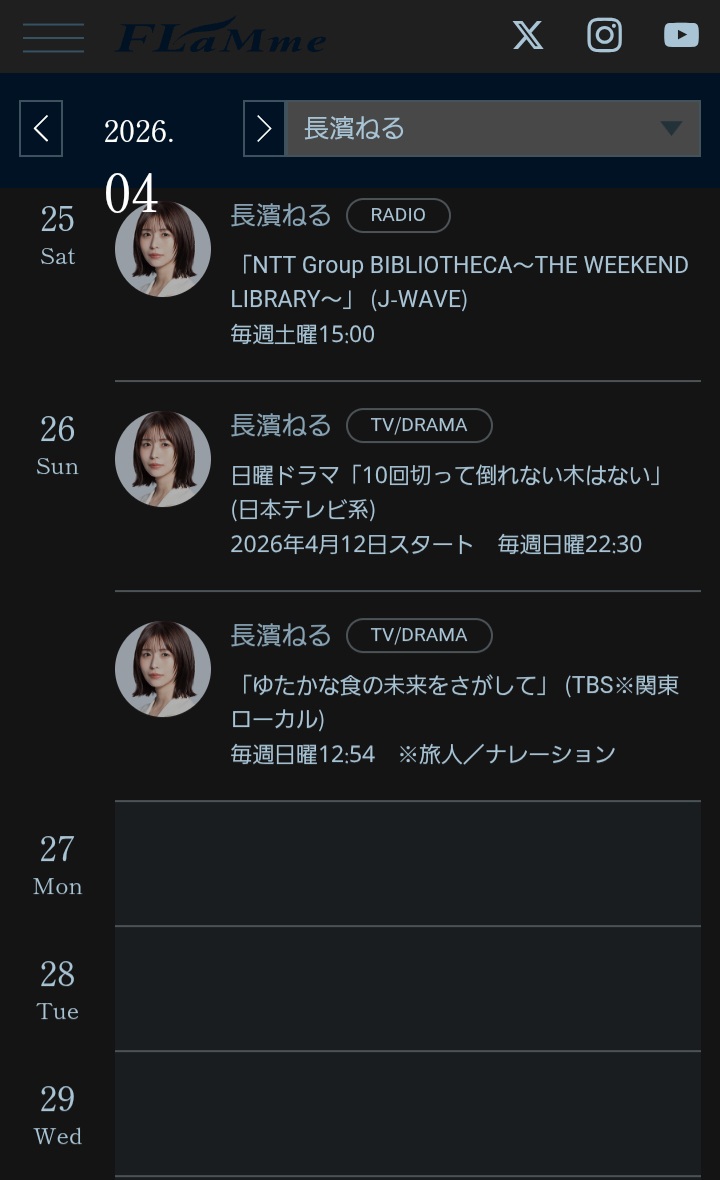The height and width of the screenshot is (1180, 720).
Task: Open the YouTube channel link
Action: [x=681, y=36]
